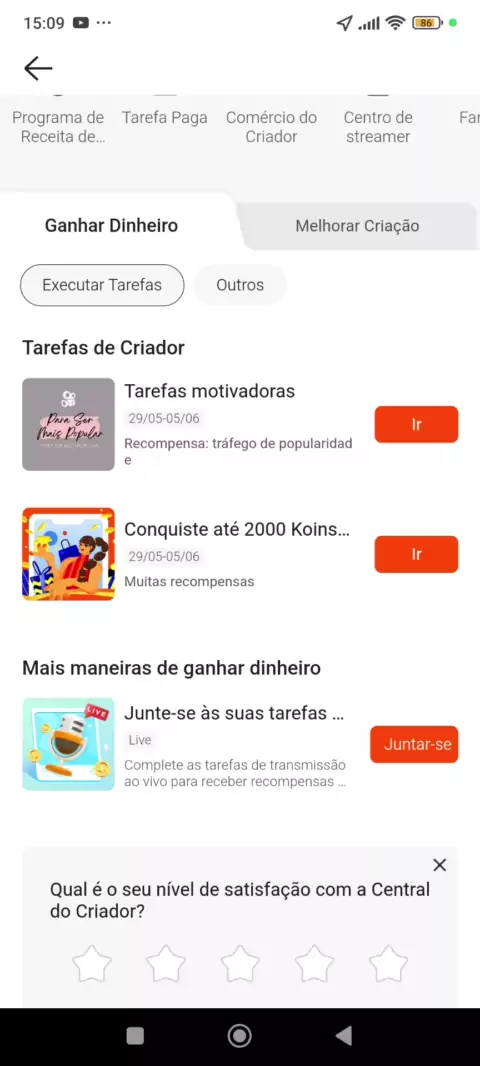The image size is (480, 1066).
Task: Rate satisfaction with one star
Action: (x=92, y=963)
